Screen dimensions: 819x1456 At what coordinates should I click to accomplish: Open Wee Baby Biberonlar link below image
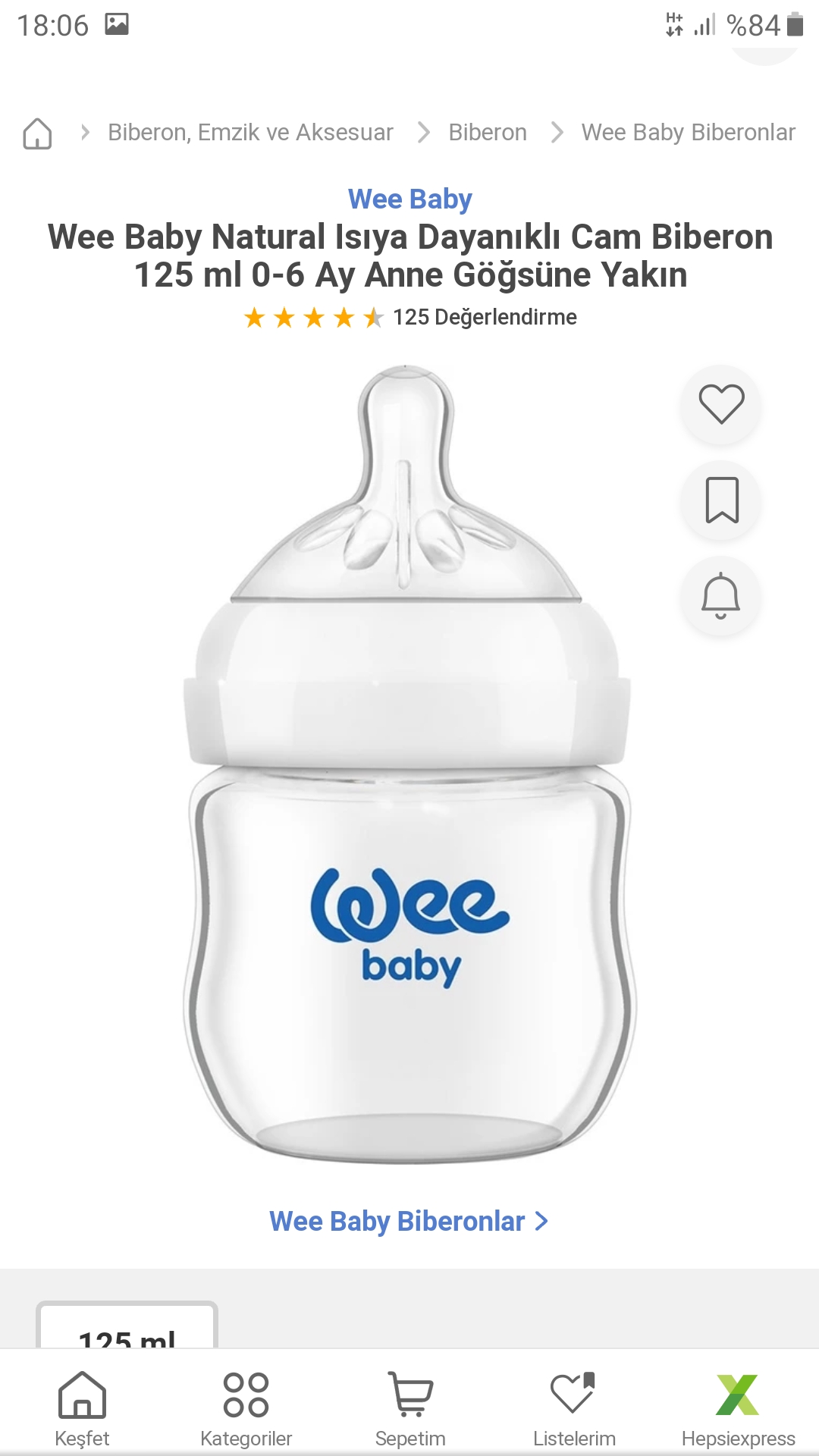click(x=408, y=1222)
